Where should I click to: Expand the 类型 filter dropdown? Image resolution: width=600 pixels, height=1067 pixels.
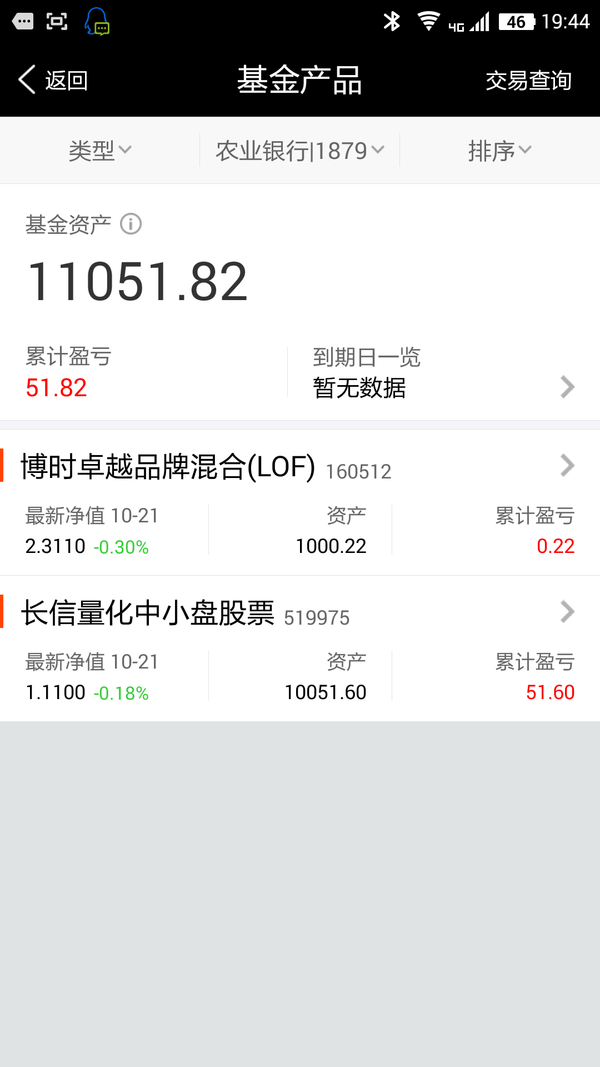(100, 150)
